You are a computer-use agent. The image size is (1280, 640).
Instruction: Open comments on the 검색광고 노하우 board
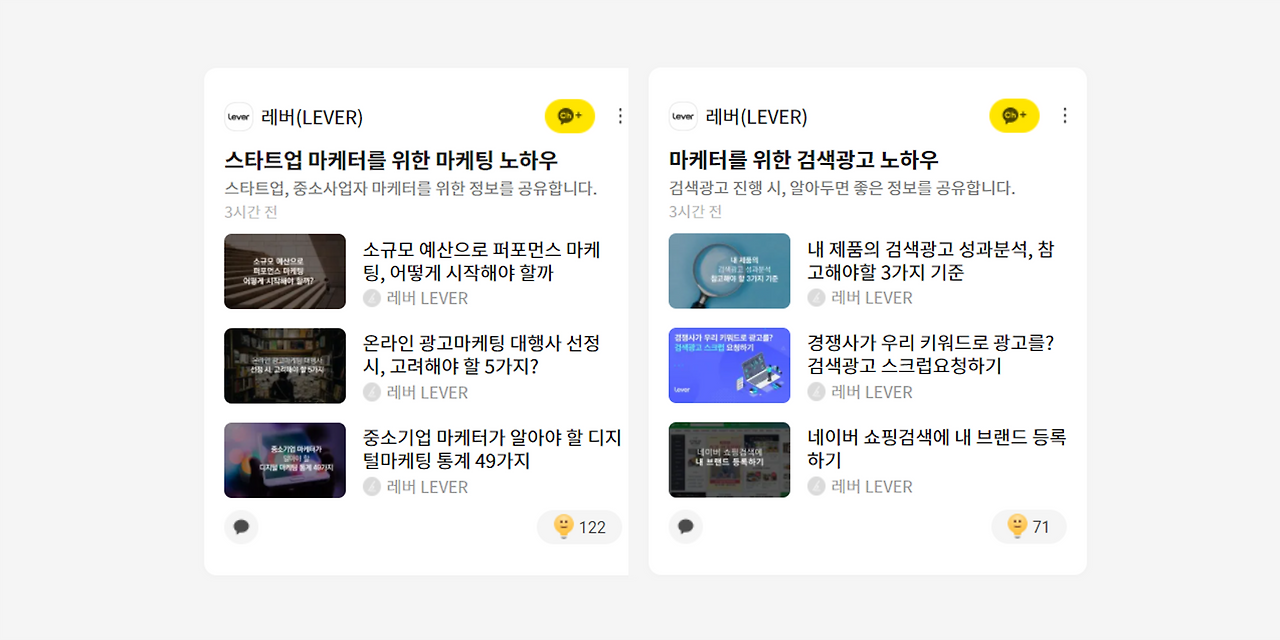685,527
